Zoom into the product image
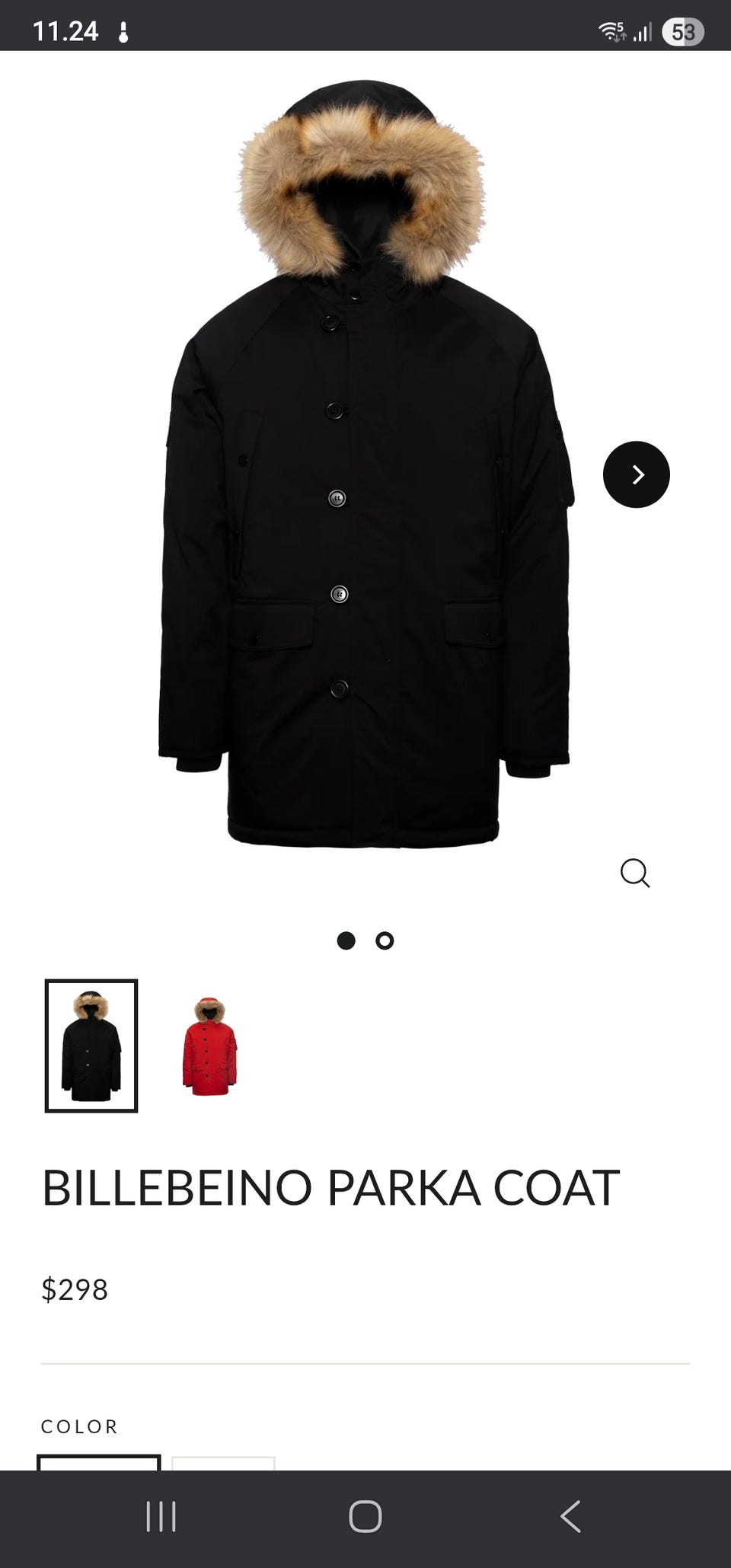 point(634,873)
